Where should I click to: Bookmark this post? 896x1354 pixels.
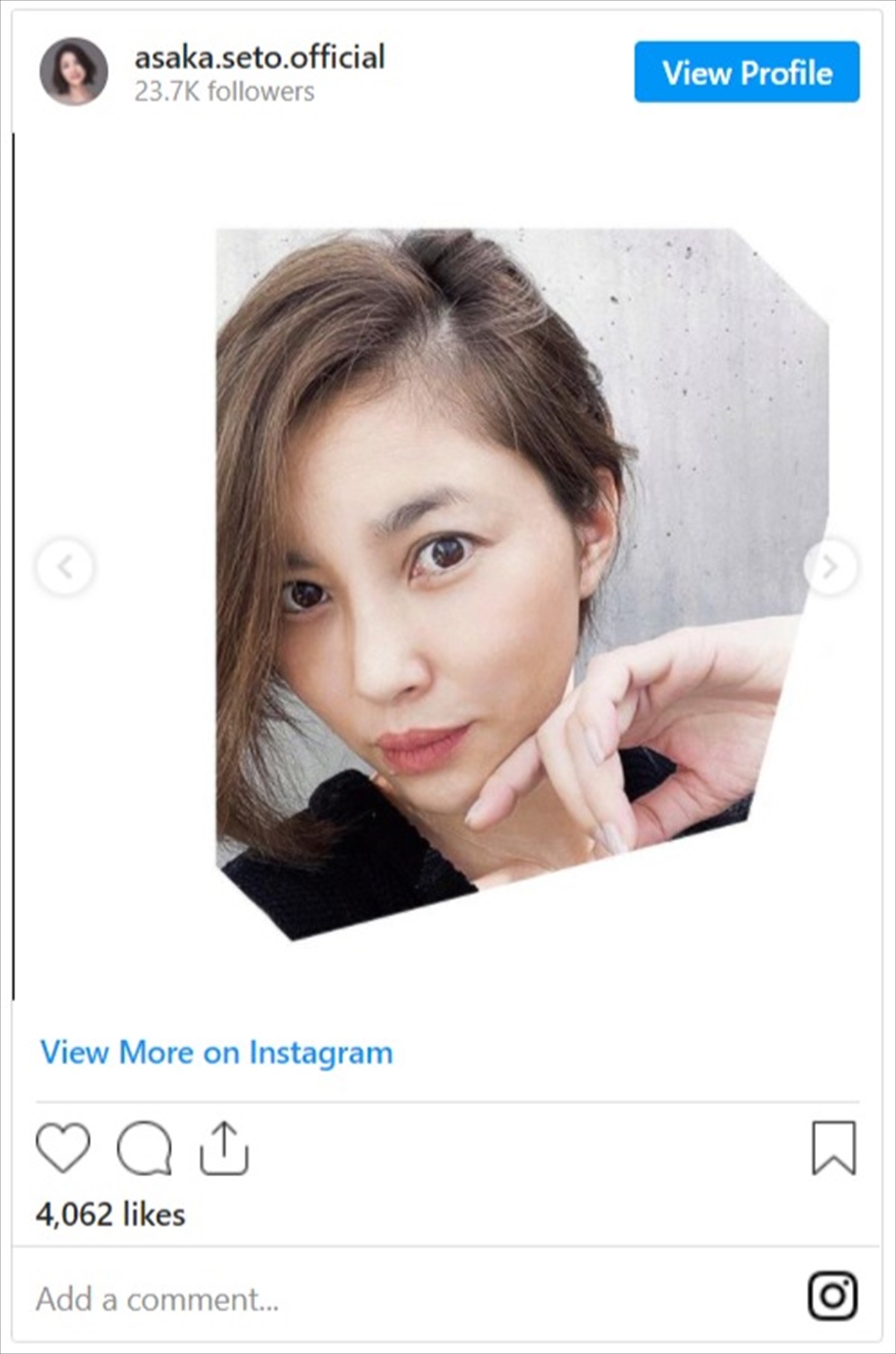point(833,1148)
